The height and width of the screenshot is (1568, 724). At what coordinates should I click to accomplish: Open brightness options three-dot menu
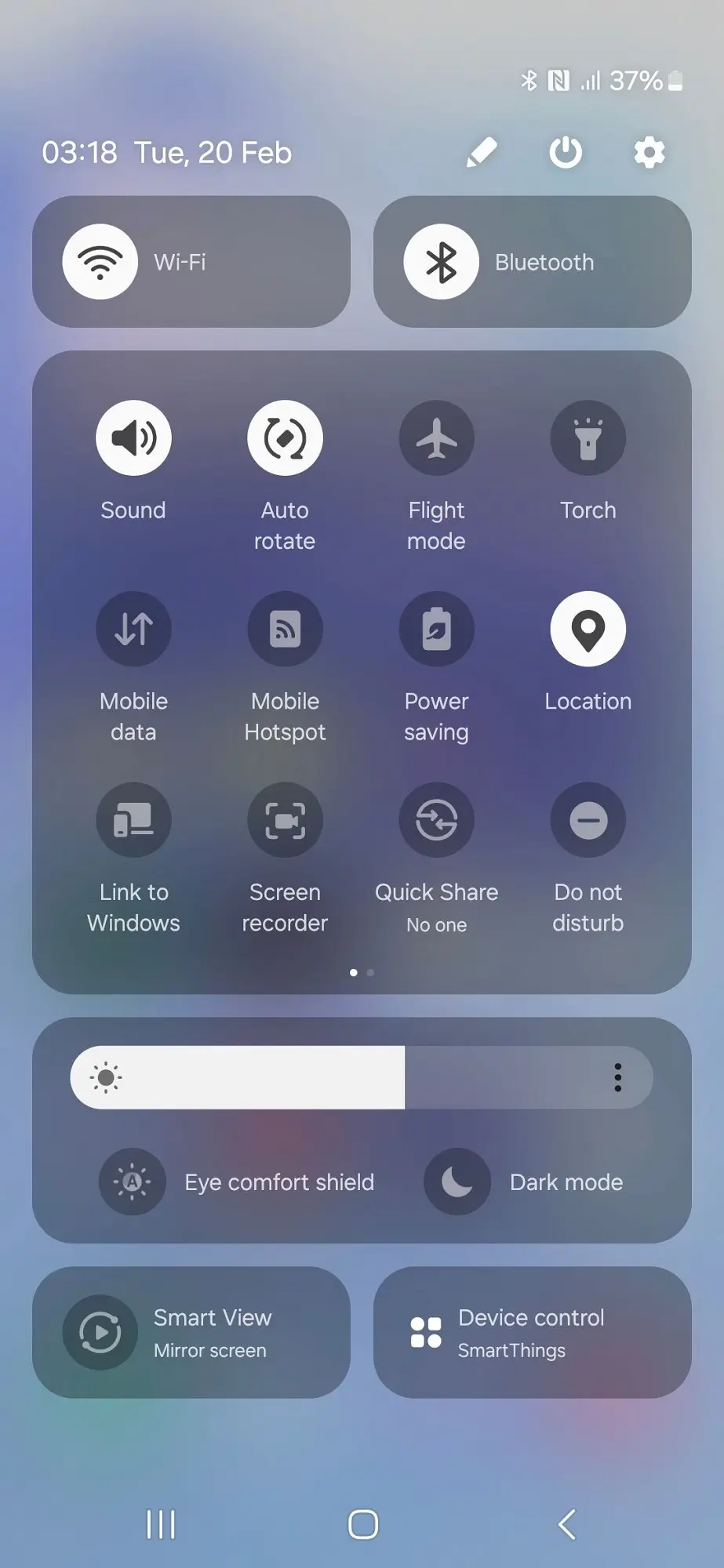click(x=618, y=1077)
